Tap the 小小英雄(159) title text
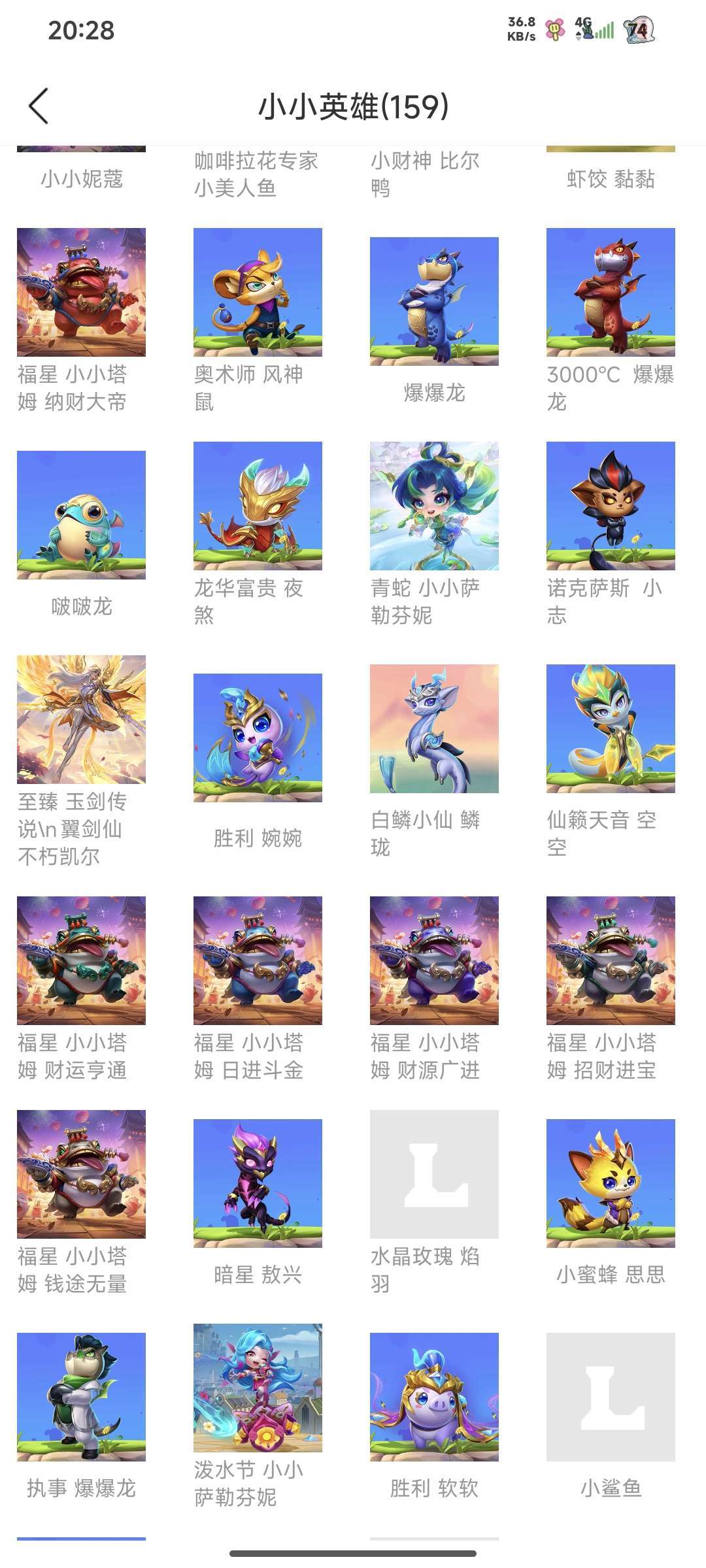 point(353,107)
